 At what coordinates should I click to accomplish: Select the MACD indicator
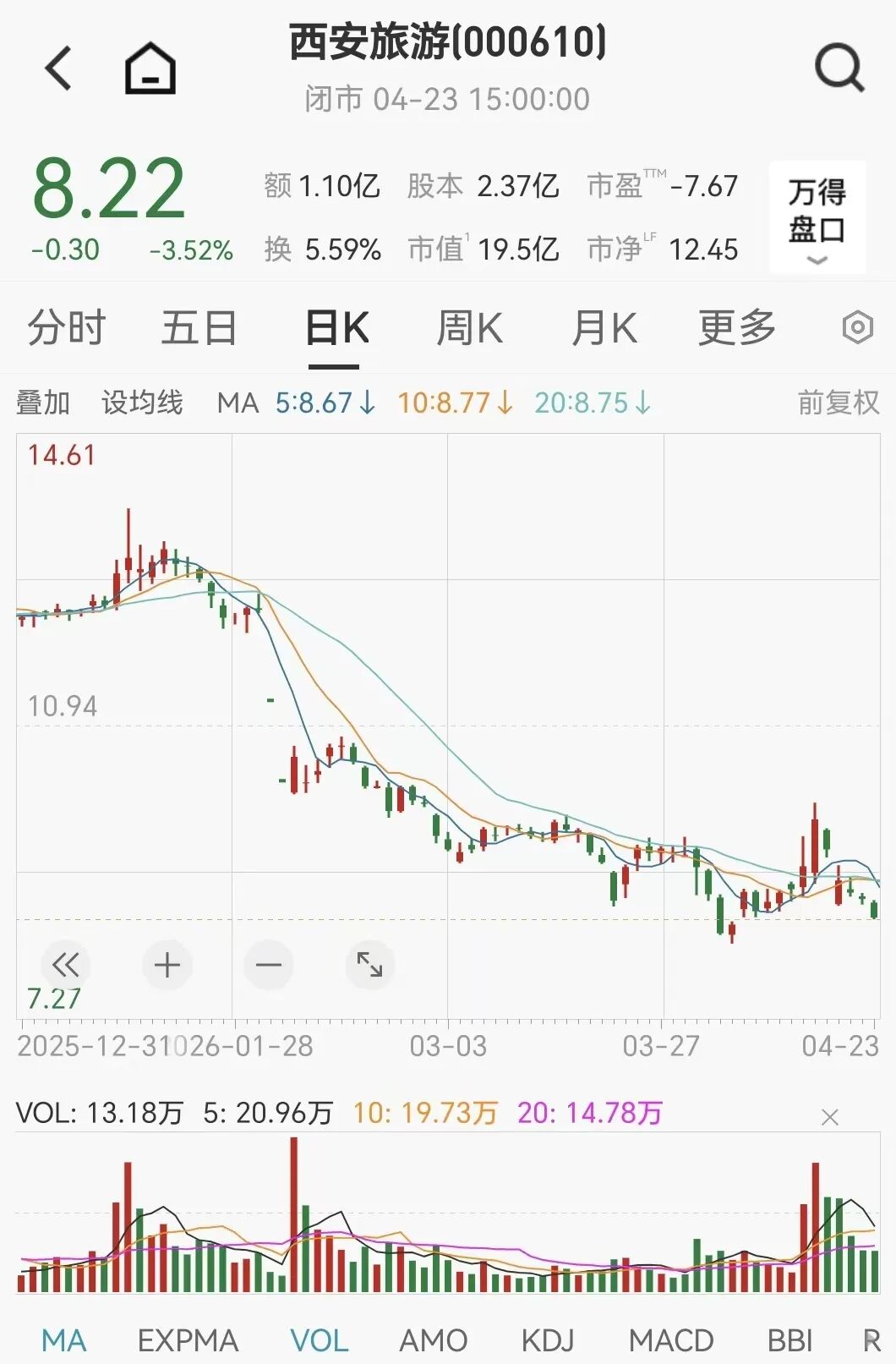point(670,1340)
